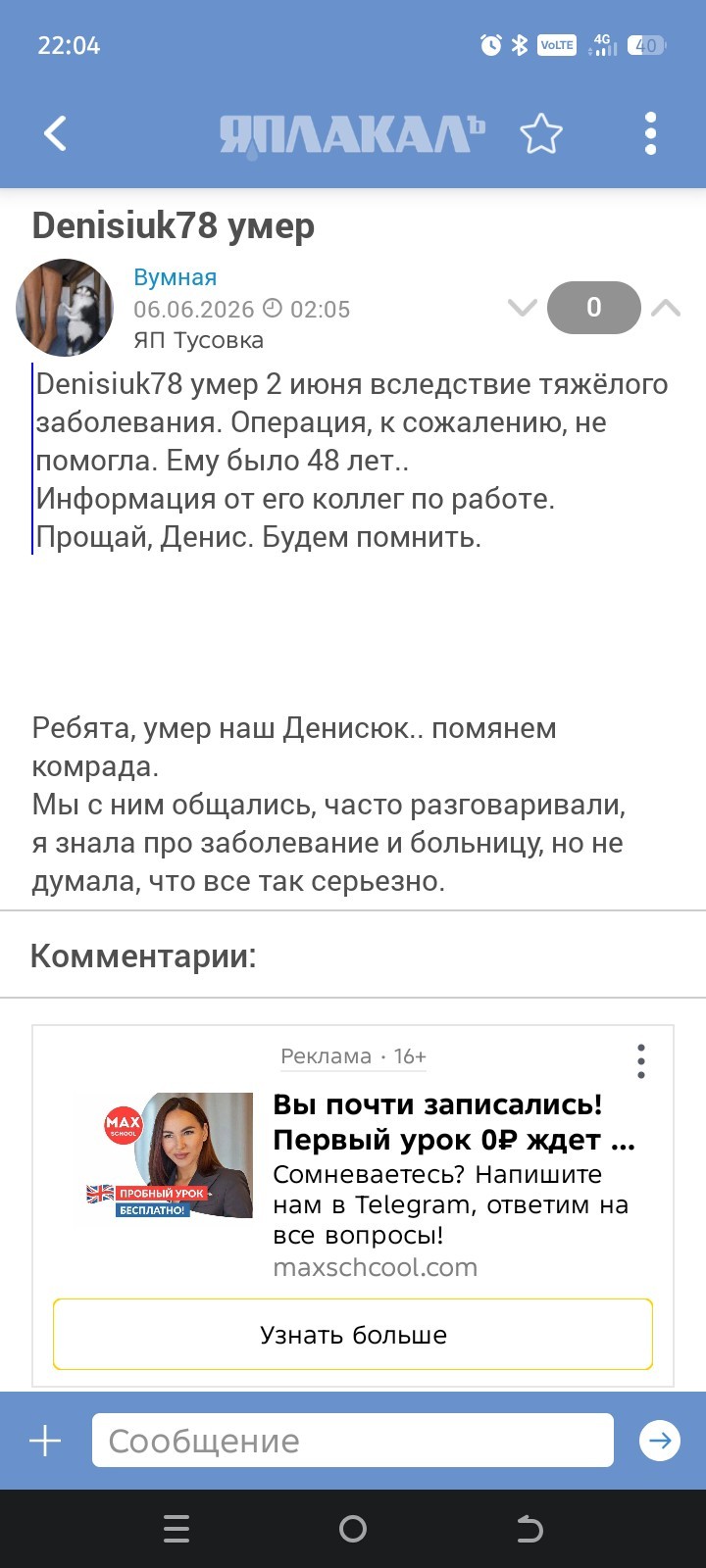706x1568 pixels.
Task: Tap the system home button
Action: click(x=353, y=1529)
